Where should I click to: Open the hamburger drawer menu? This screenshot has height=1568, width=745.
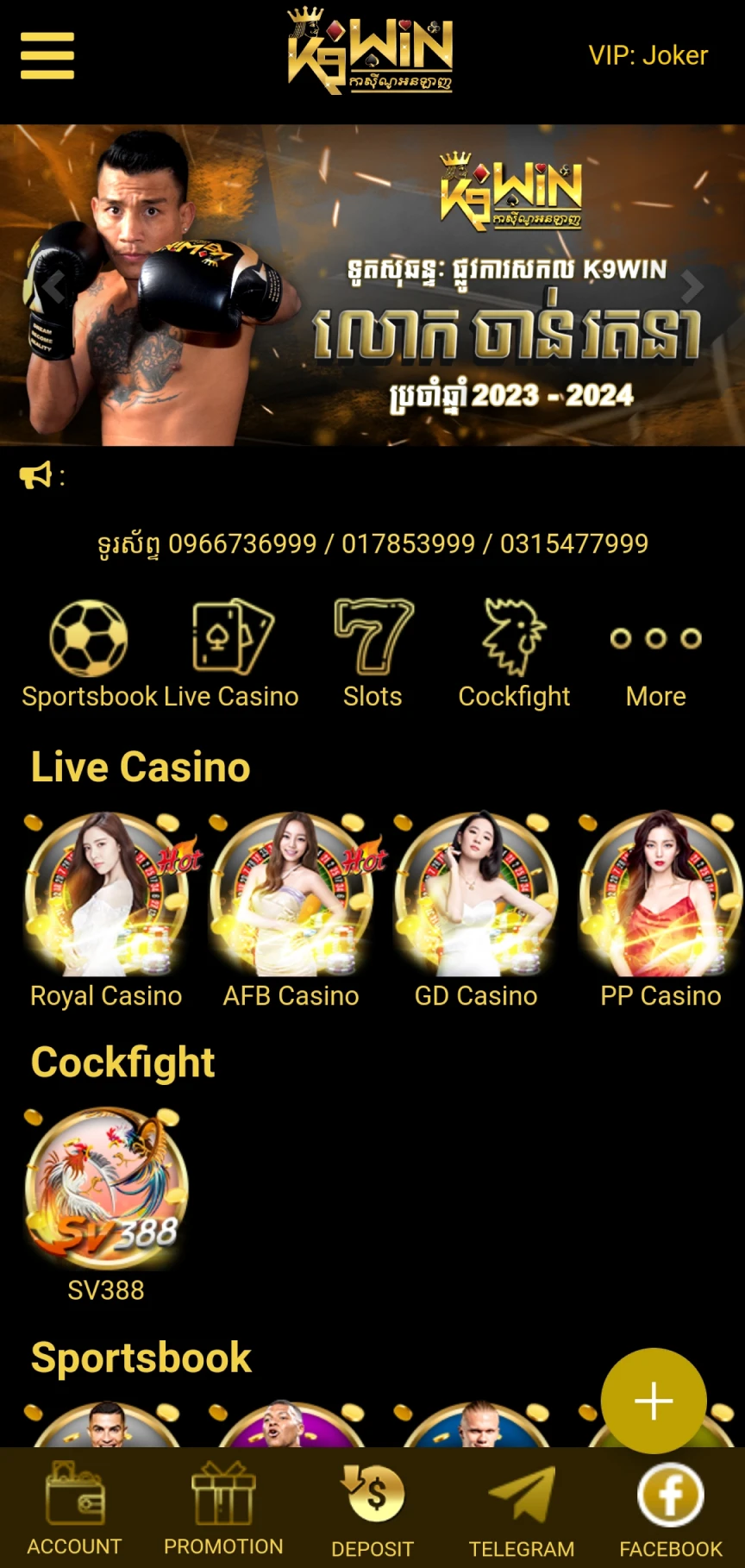[x=47, y=56]
